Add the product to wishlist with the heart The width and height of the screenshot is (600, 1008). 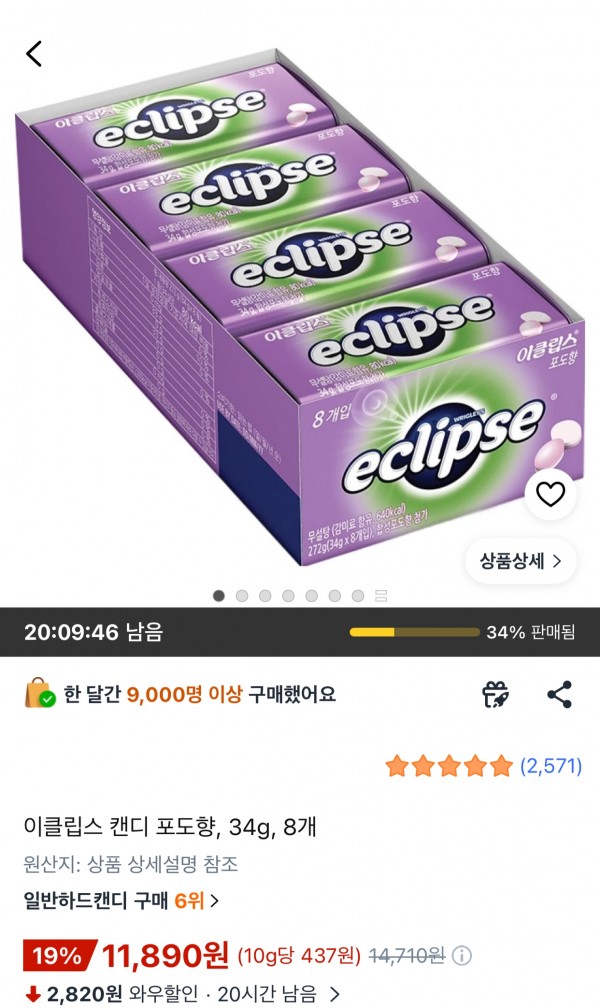pyautogui.click(x=550, y=494)
